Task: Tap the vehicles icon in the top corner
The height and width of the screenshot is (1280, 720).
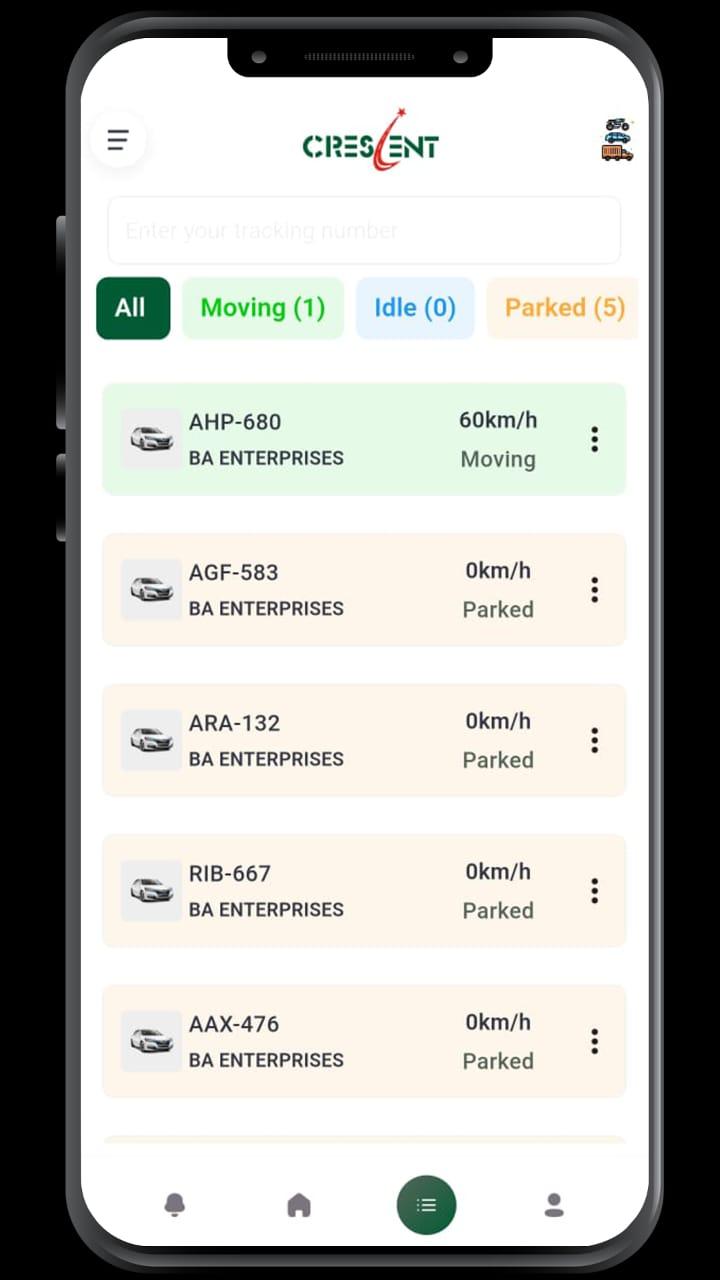Action: coord(617,140)
